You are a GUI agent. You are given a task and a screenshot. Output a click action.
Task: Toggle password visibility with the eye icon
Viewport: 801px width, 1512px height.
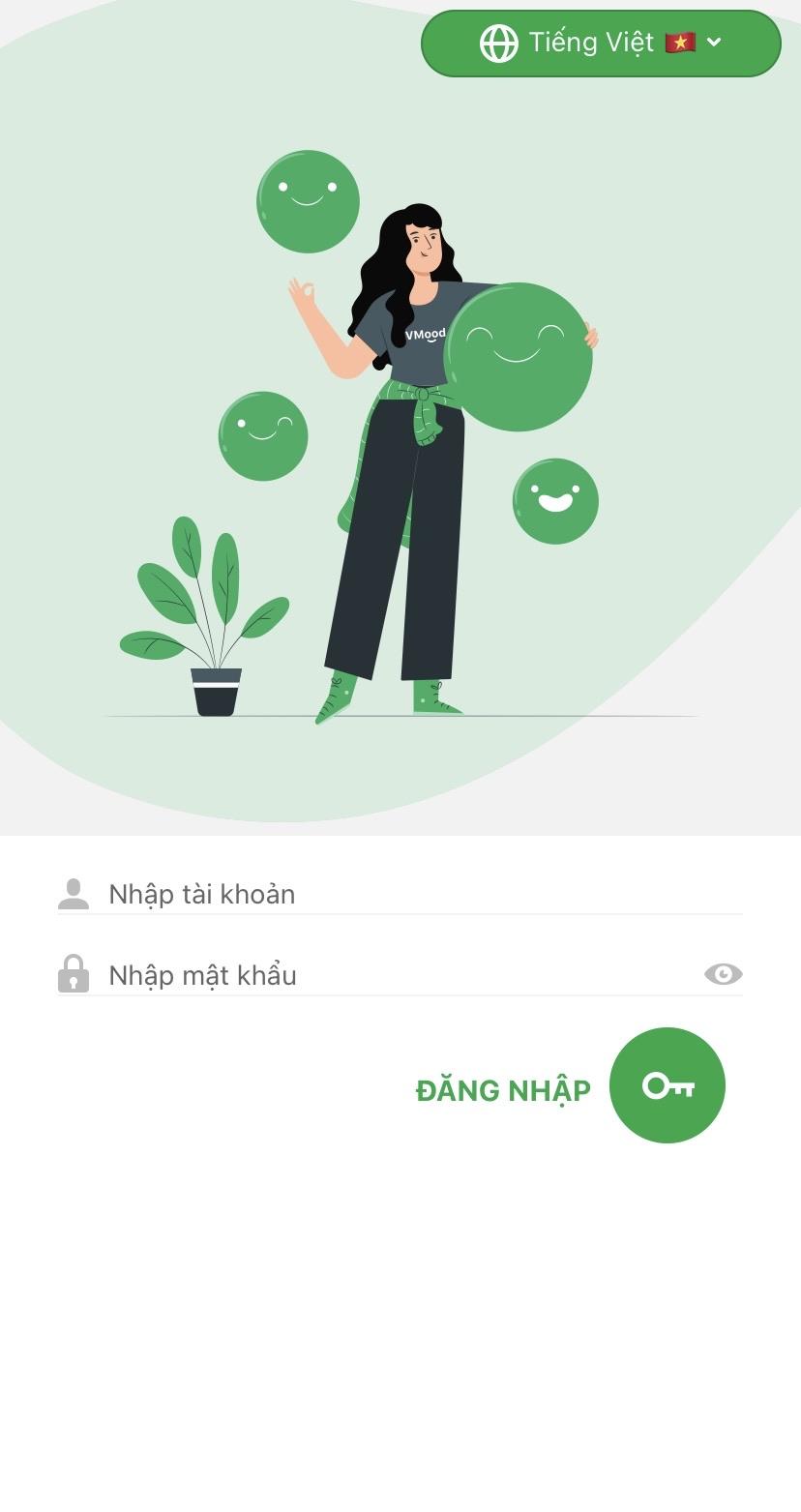point(723,974)
